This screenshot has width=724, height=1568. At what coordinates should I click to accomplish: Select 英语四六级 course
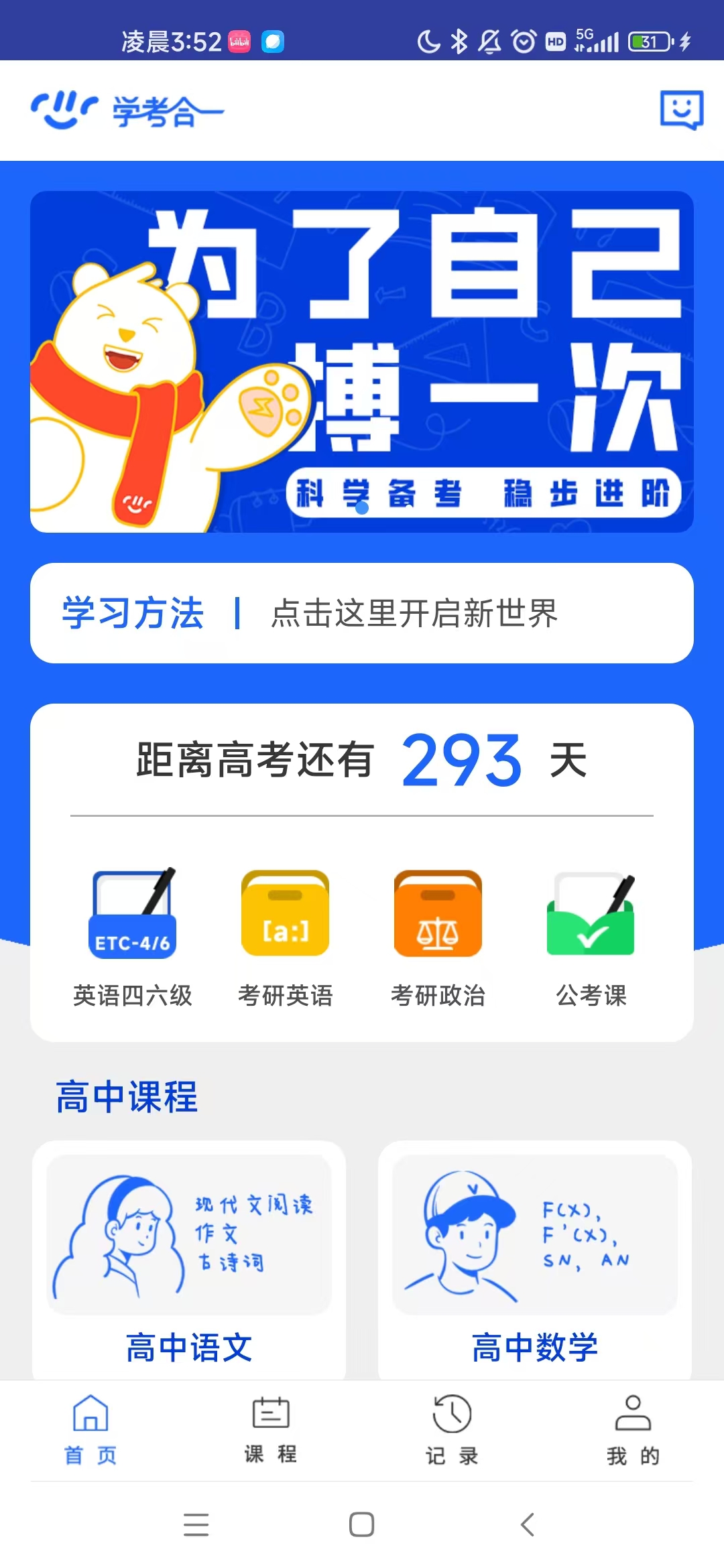point(133,938)
